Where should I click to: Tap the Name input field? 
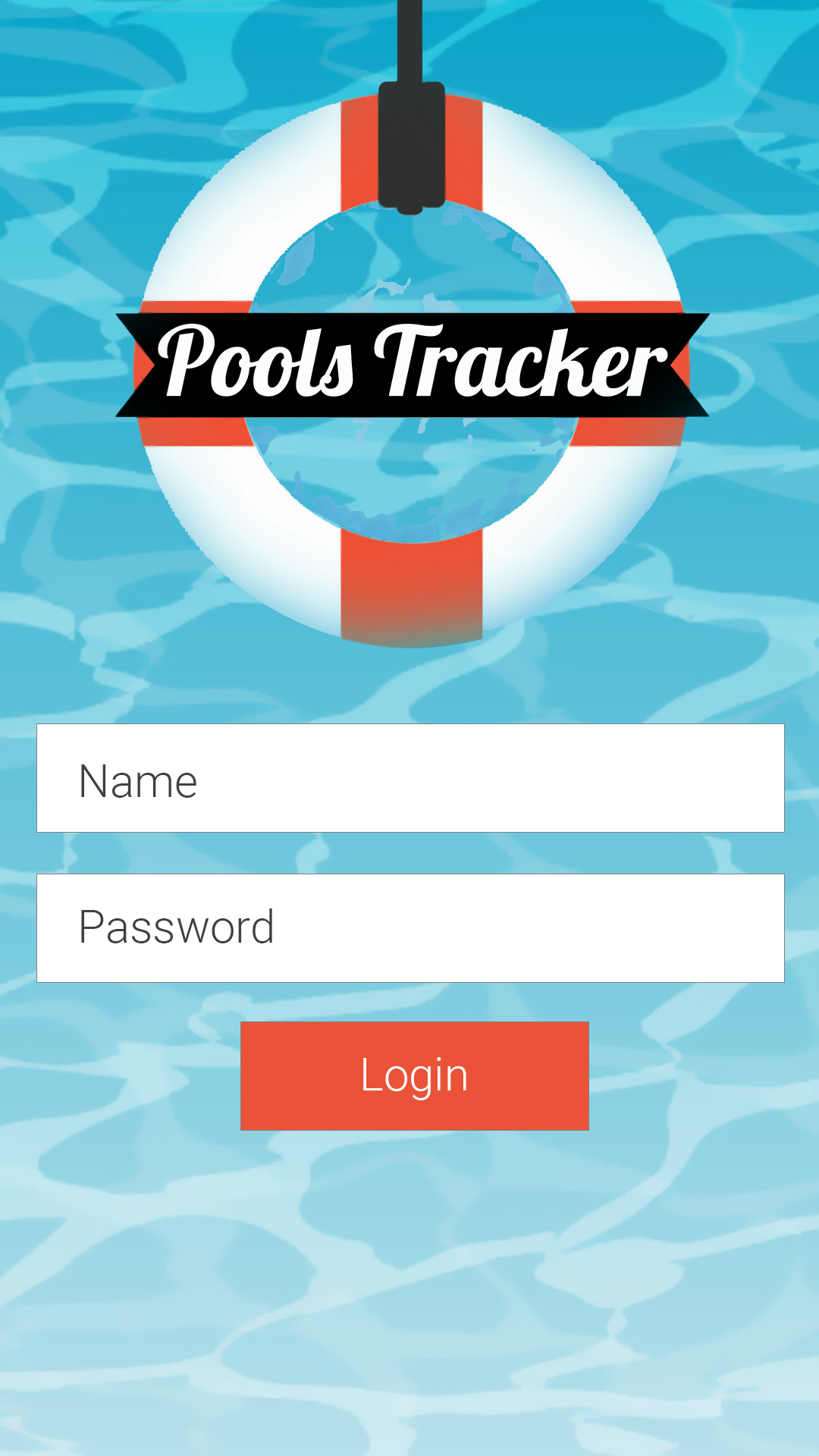[x=409, y=778]
